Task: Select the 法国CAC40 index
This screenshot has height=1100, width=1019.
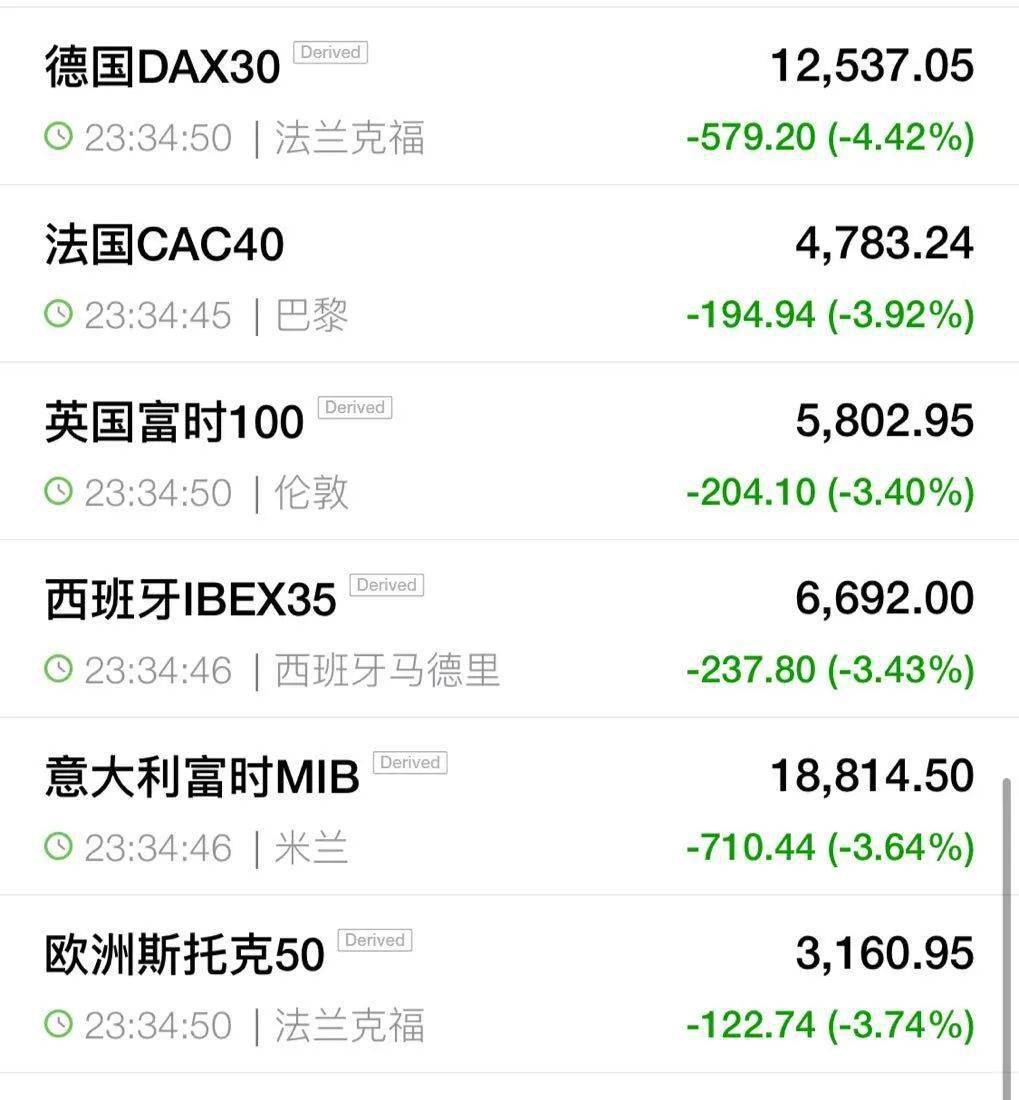Action: click(163, 243)
